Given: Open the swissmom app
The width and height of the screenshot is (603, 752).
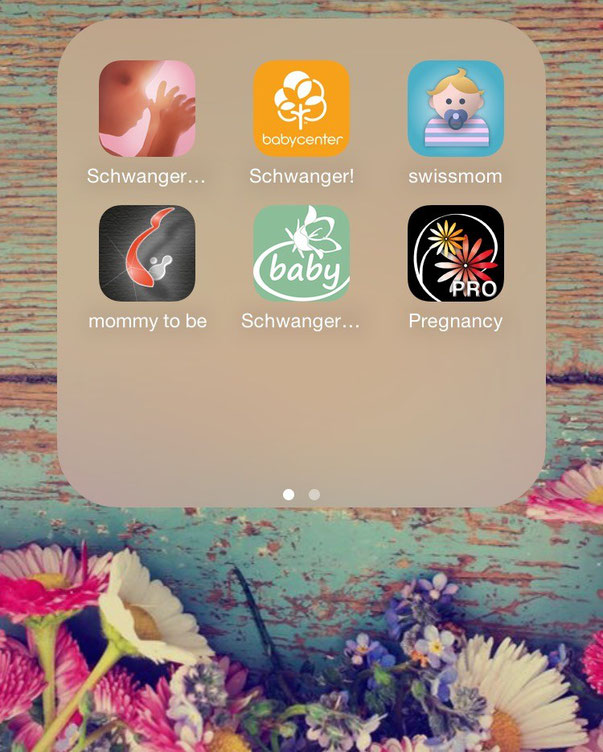Looking at the screenshot, I should click(455, 109).
